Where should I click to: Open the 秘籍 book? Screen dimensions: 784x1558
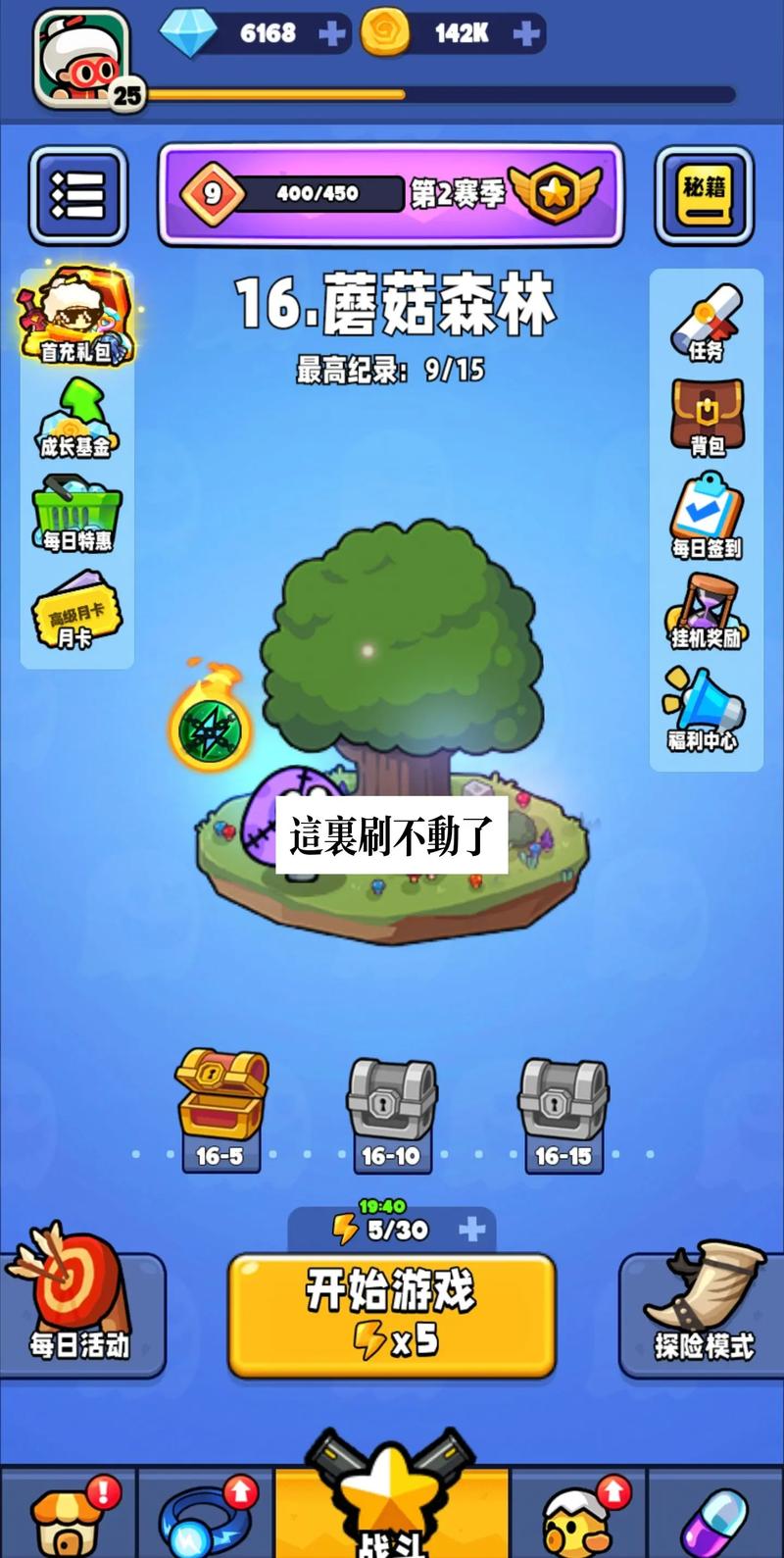click(705, 195)
